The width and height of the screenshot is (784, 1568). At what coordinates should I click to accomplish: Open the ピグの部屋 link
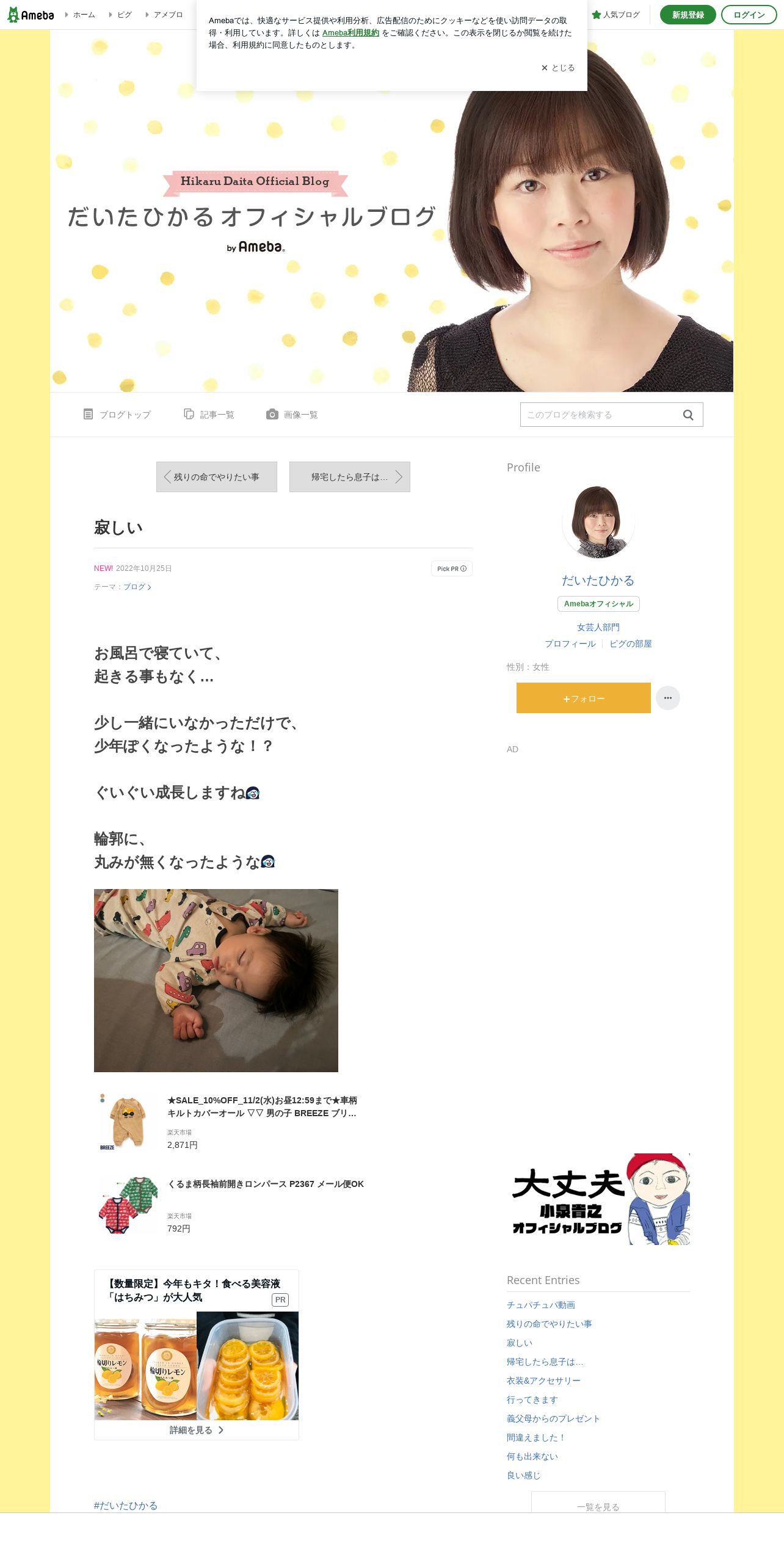coord(631,644)
